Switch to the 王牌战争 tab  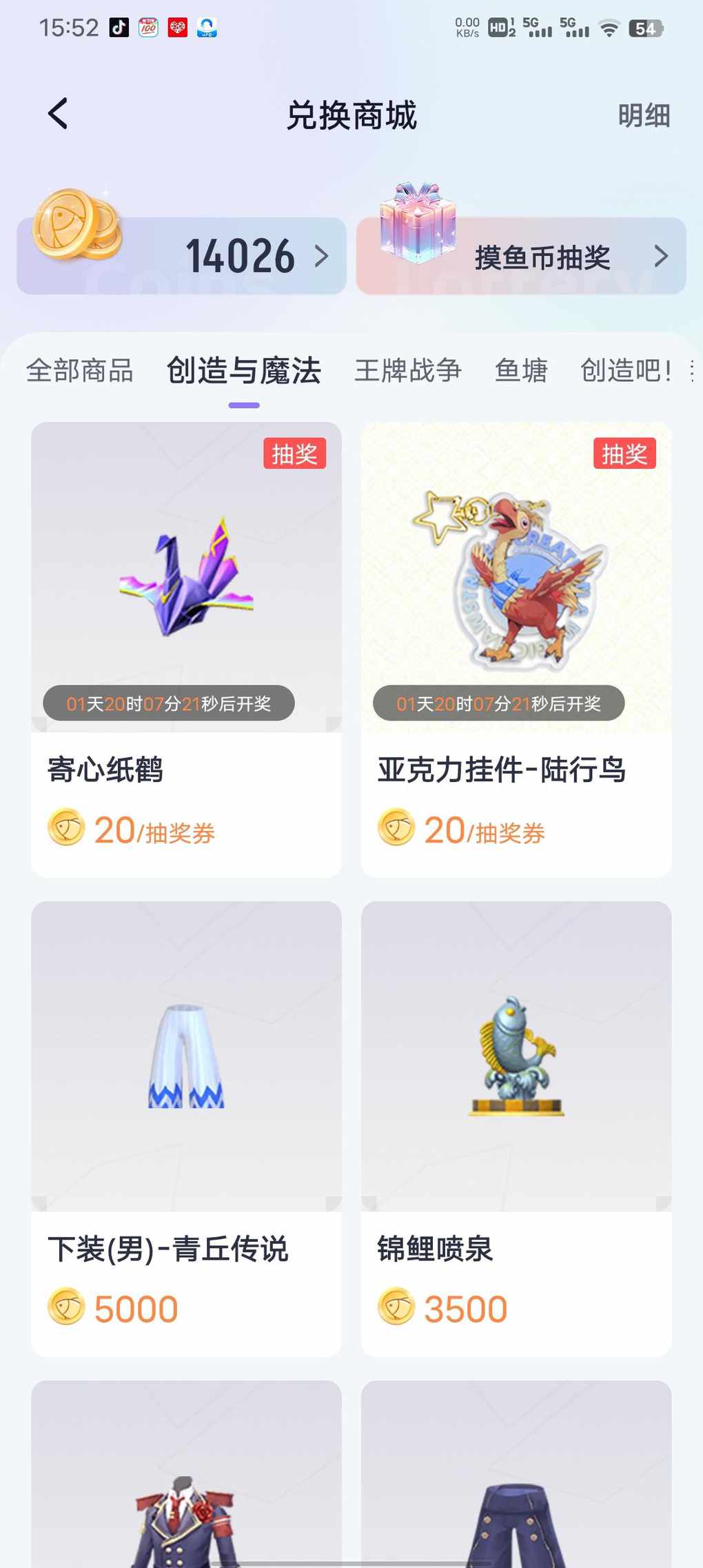[407, 371]
